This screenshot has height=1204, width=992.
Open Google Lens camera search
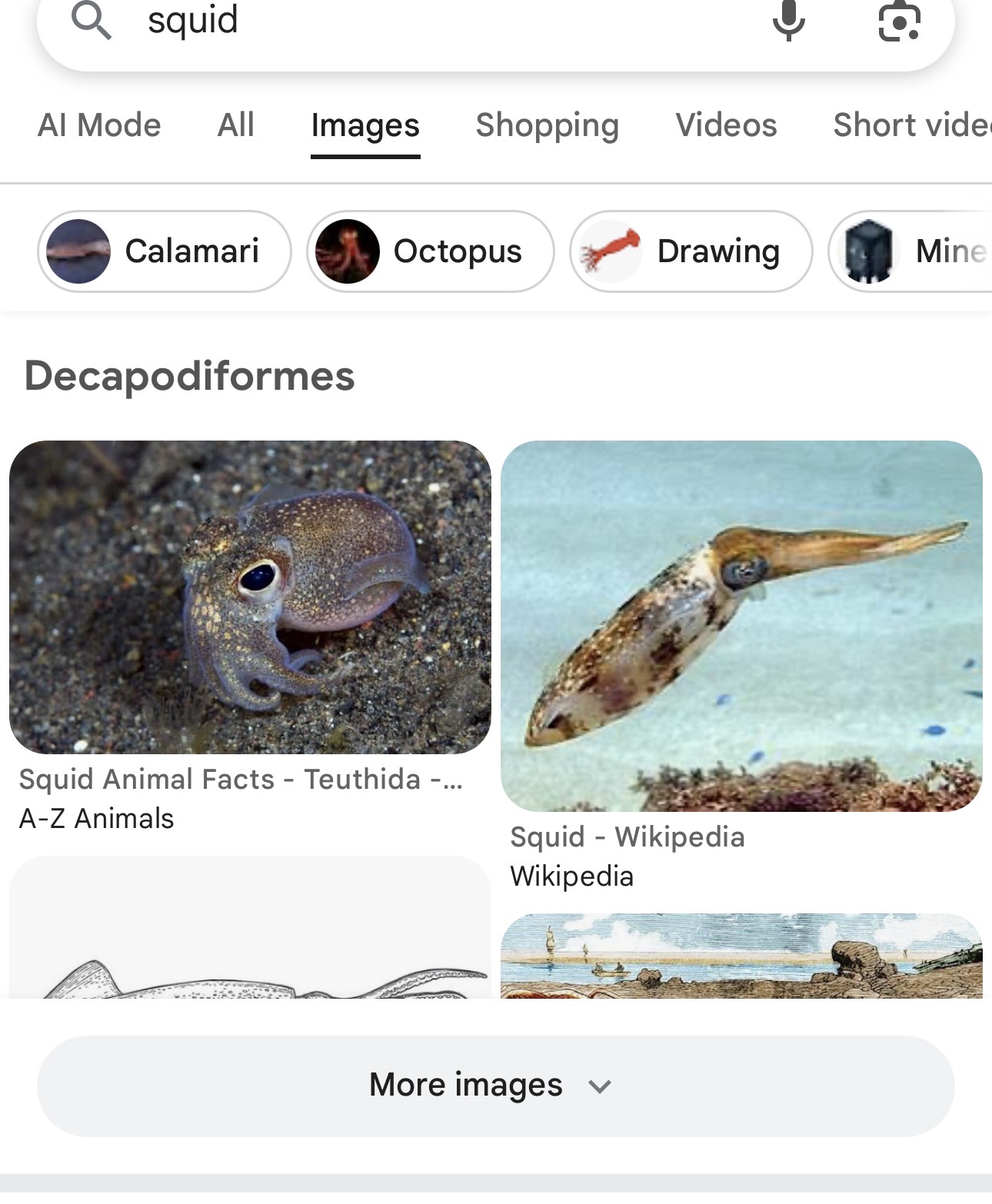pyautogui.click(x=899, y=22)
